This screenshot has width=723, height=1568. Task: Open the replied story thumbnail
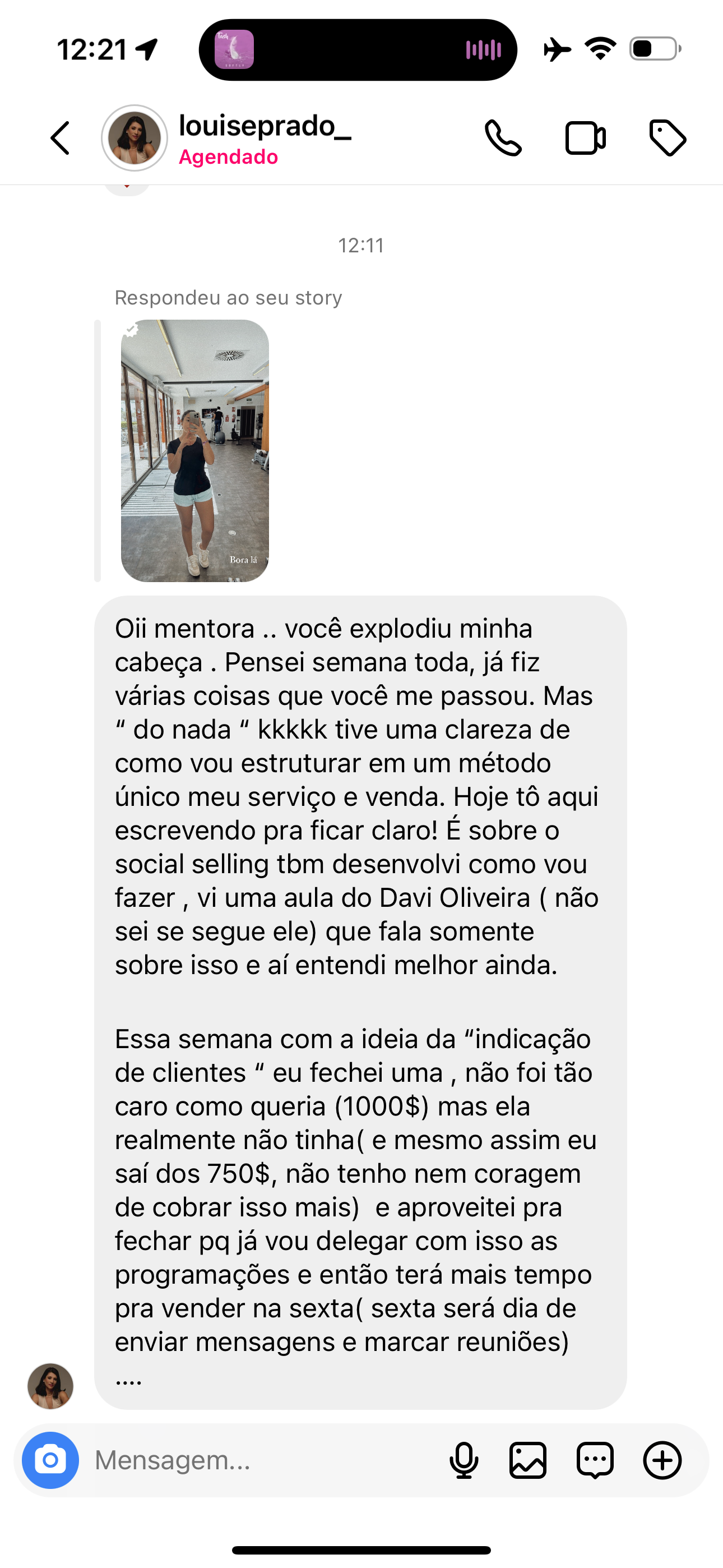(194, 450)
